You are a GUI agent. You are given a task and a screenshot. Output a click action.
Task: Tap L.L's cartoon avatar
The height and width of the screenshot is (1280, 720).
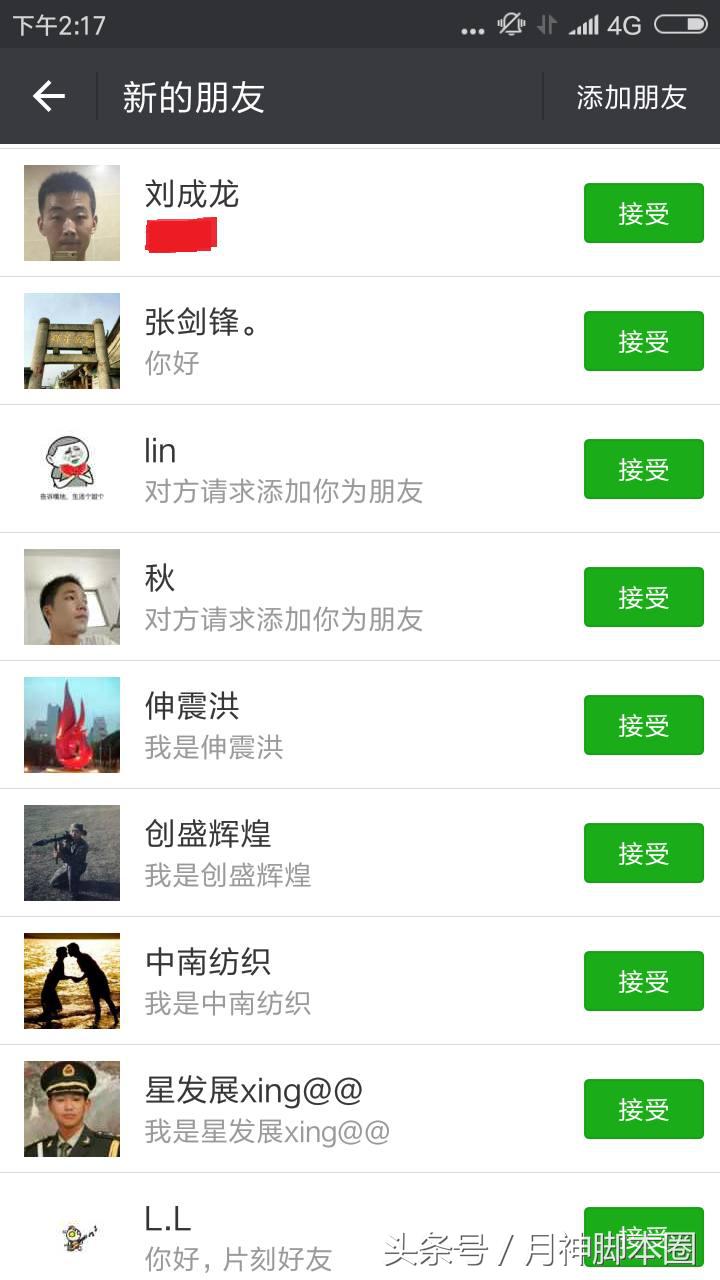71,1236
